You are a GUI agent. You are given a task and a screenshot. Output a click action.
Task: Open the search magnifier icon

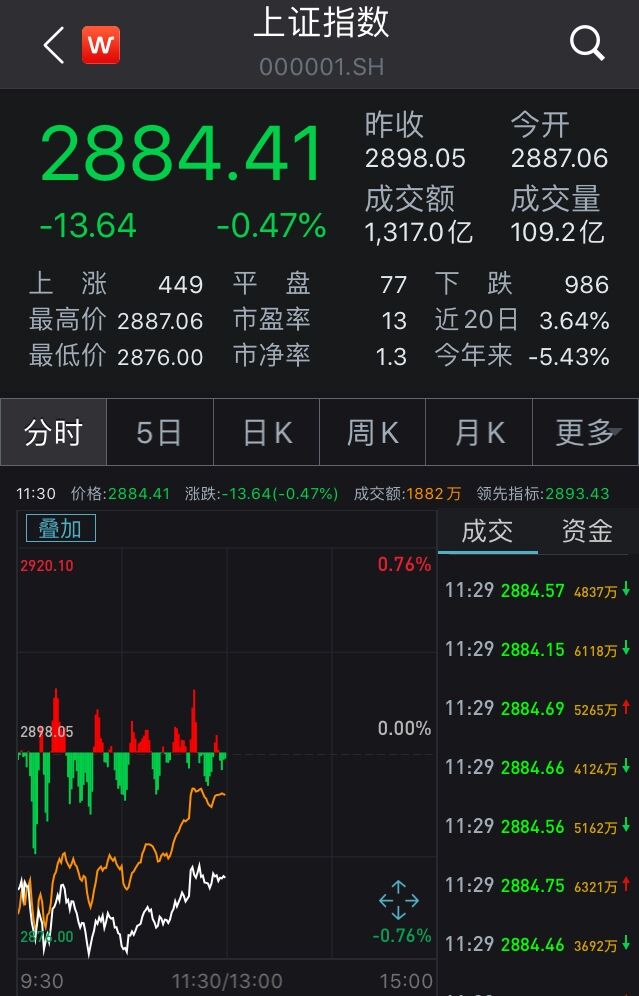tap(586, 43)
